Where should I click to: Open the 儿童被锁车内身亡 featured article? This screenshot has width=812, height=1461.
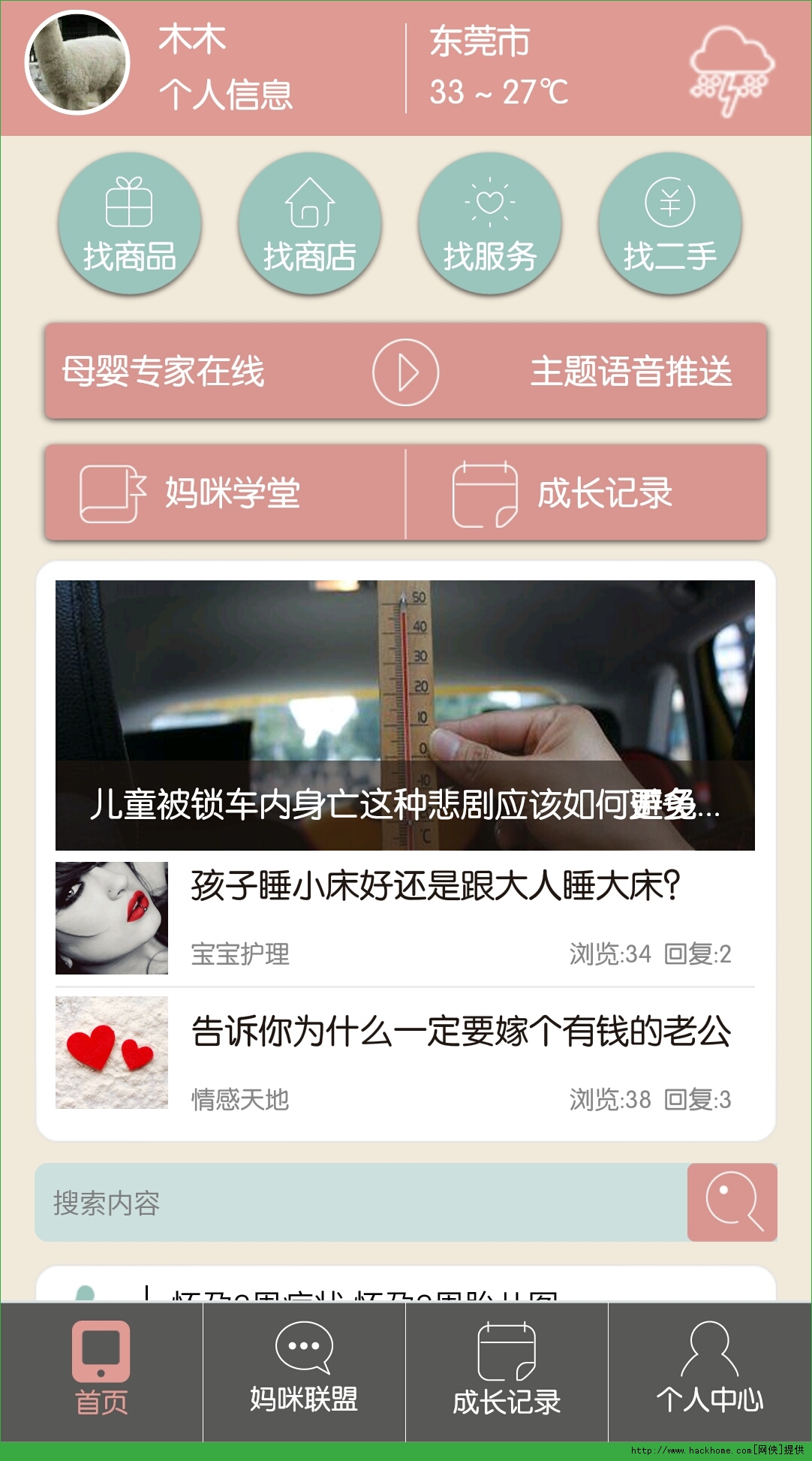pos(405,715)
